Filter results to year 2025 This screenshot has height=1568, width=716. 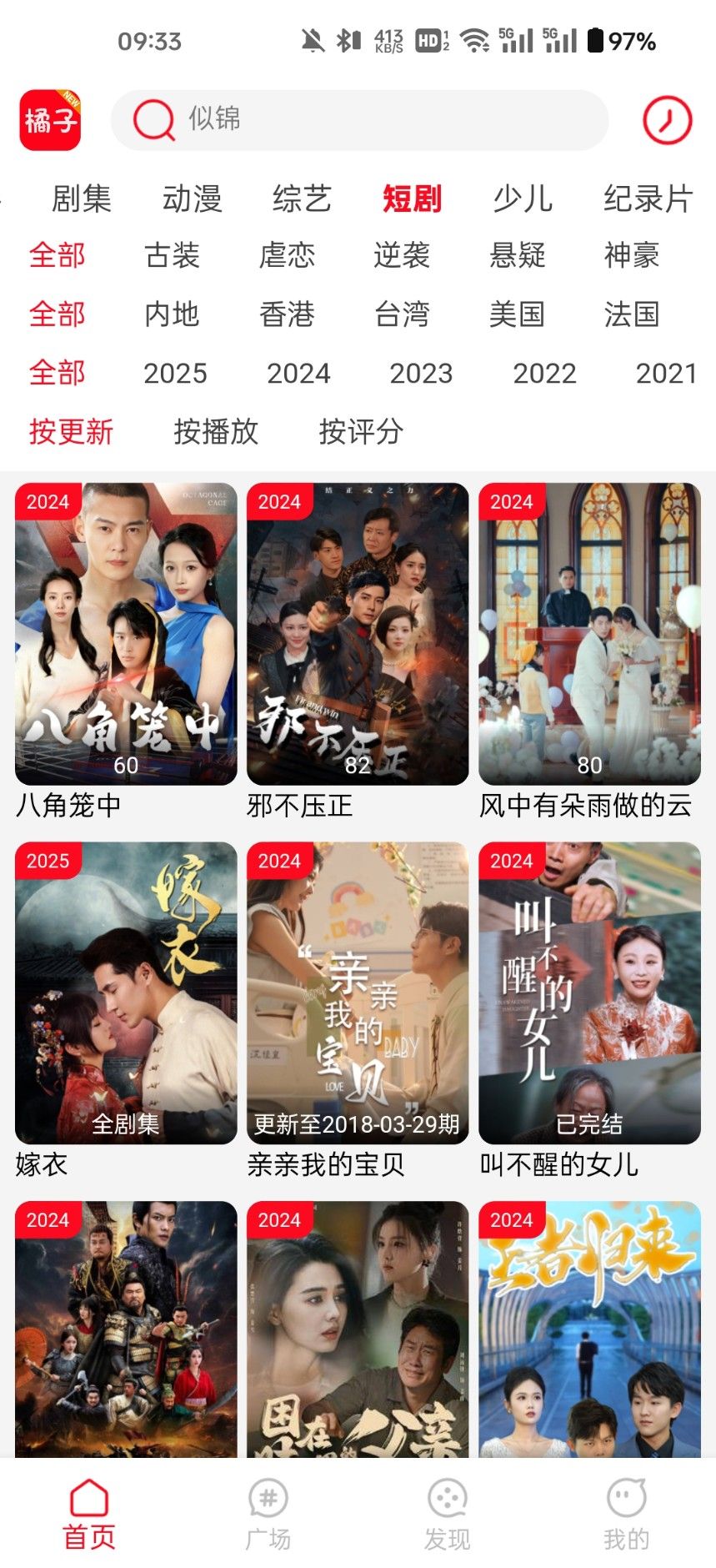click(x=175, y=373)
